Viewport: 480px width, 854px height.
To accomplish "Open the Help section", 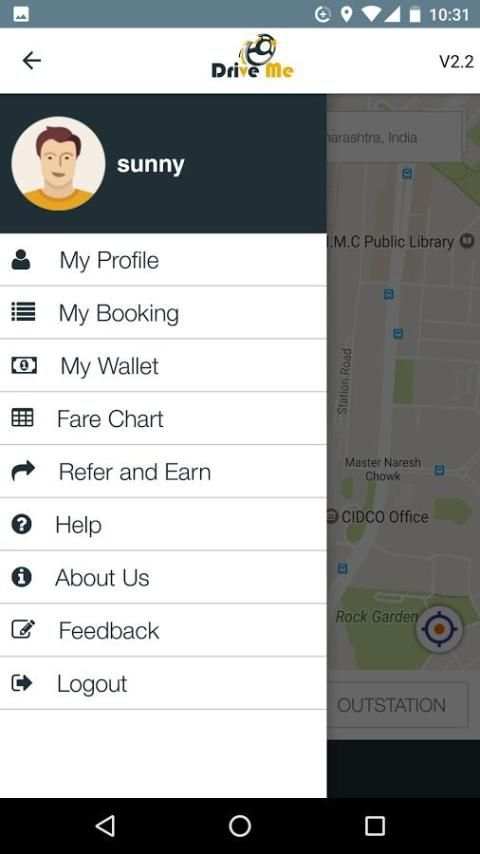I will click(163, 524).
